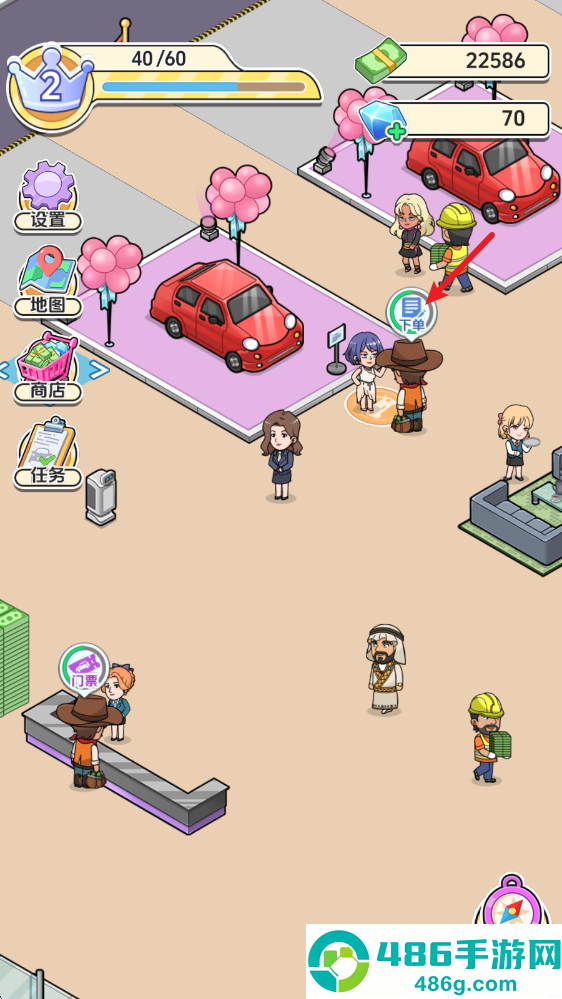Tap the 下单 order bubble above cowboy
Screen dimensions: 562x999
click(412, 313)
